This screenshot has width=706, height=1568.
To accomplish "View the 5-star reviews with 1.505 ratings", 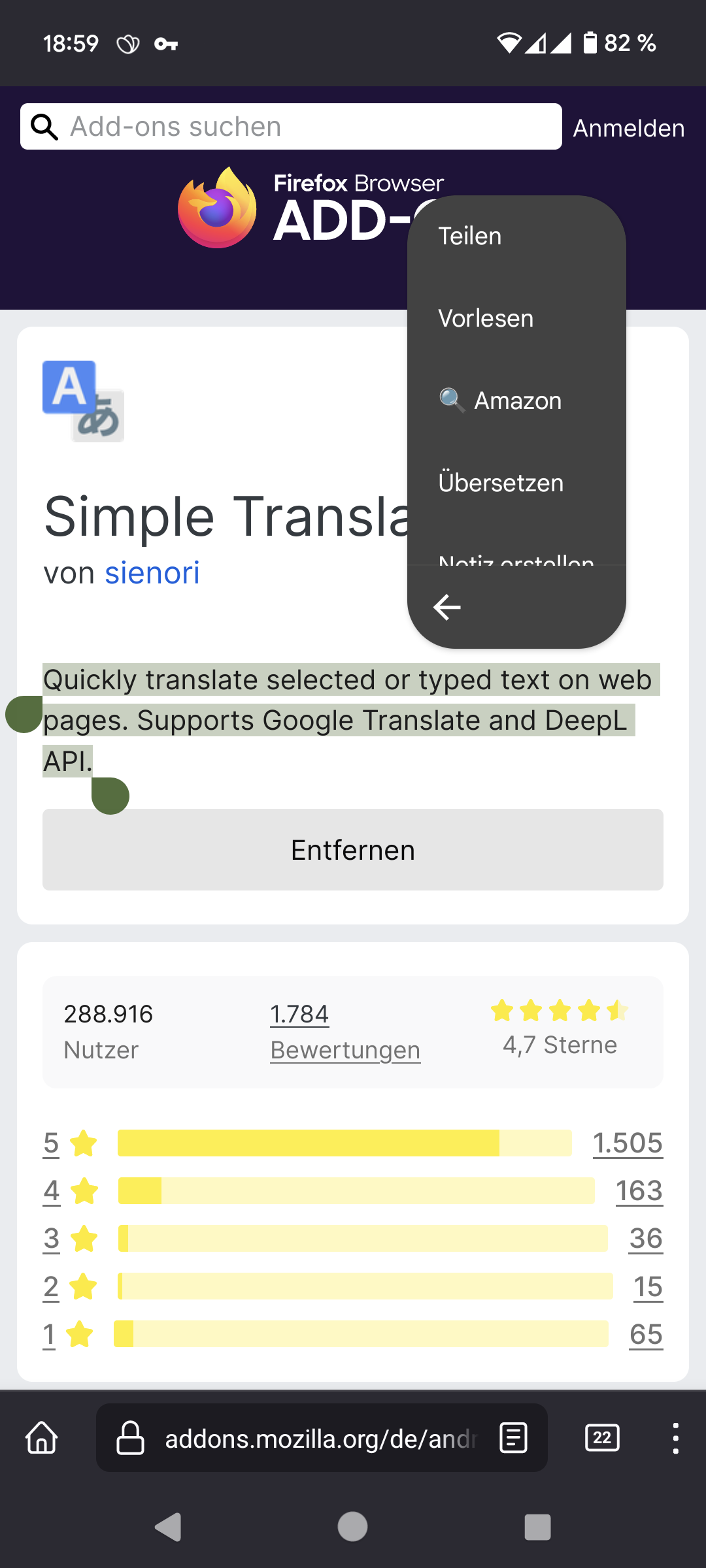I will tap(627, 1143).
